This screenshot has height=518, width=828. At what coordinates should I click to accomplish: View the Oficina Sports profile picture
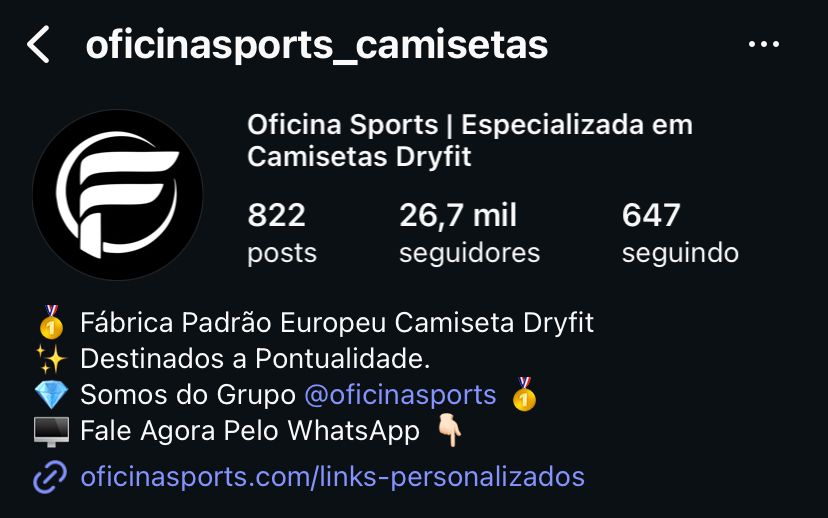coord(118,194)
